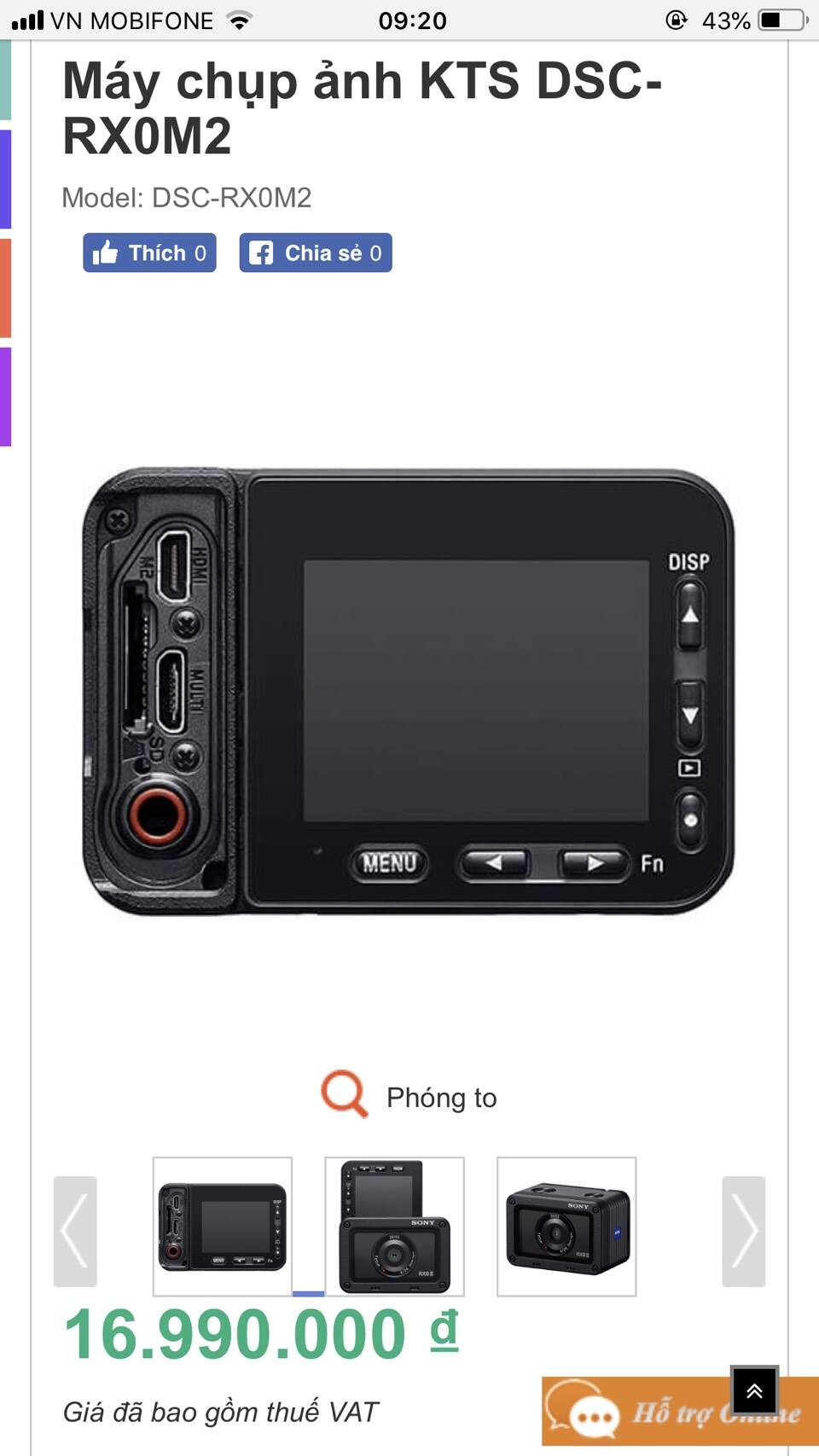Viewport: 819px width, 1456px height.
Task: Like the product with Thích button
Action: click(x=149, y=252)
